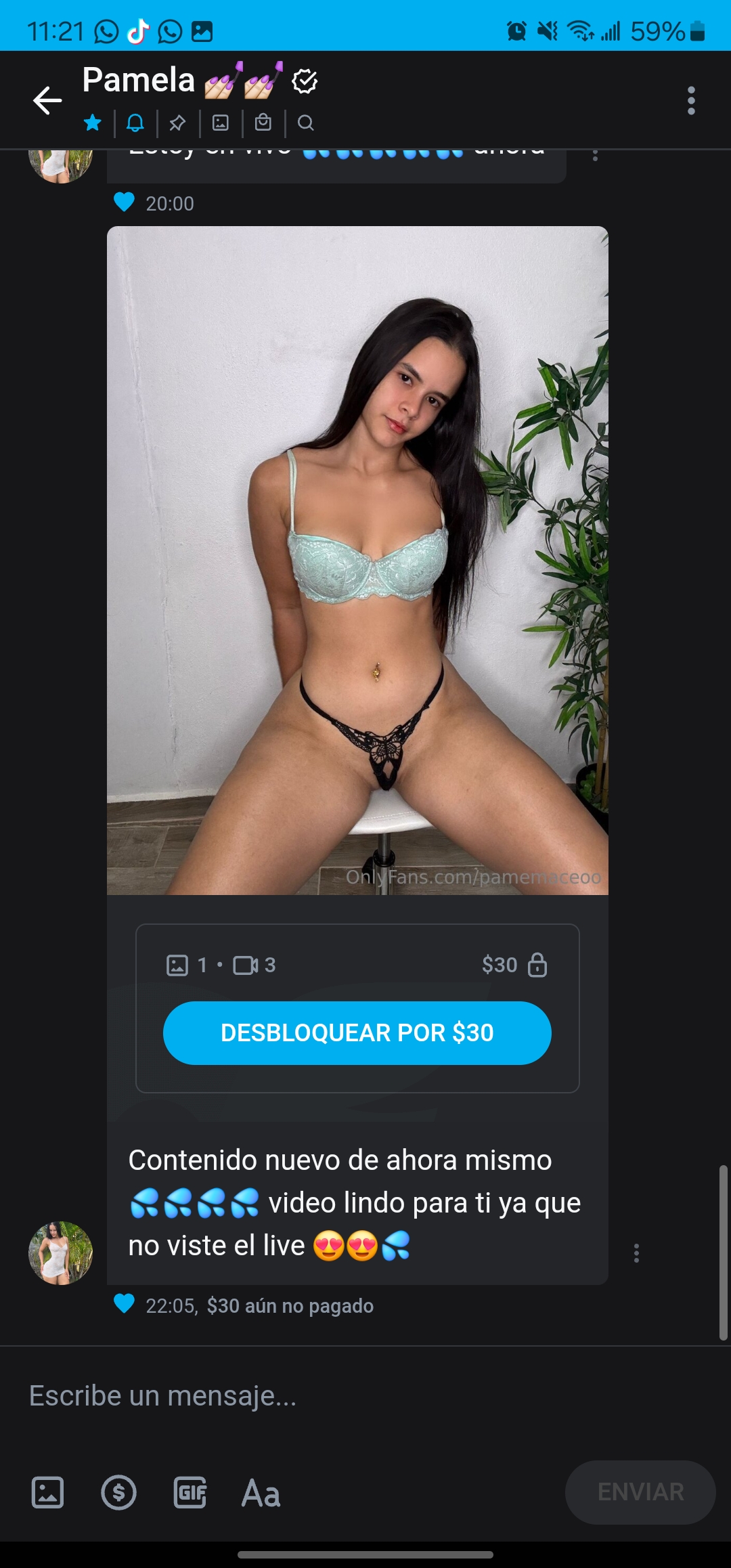The image size is (731, 1568).
Task: Toggle the notifications bell
Action: pyautogui.click(x=135, y=123)
